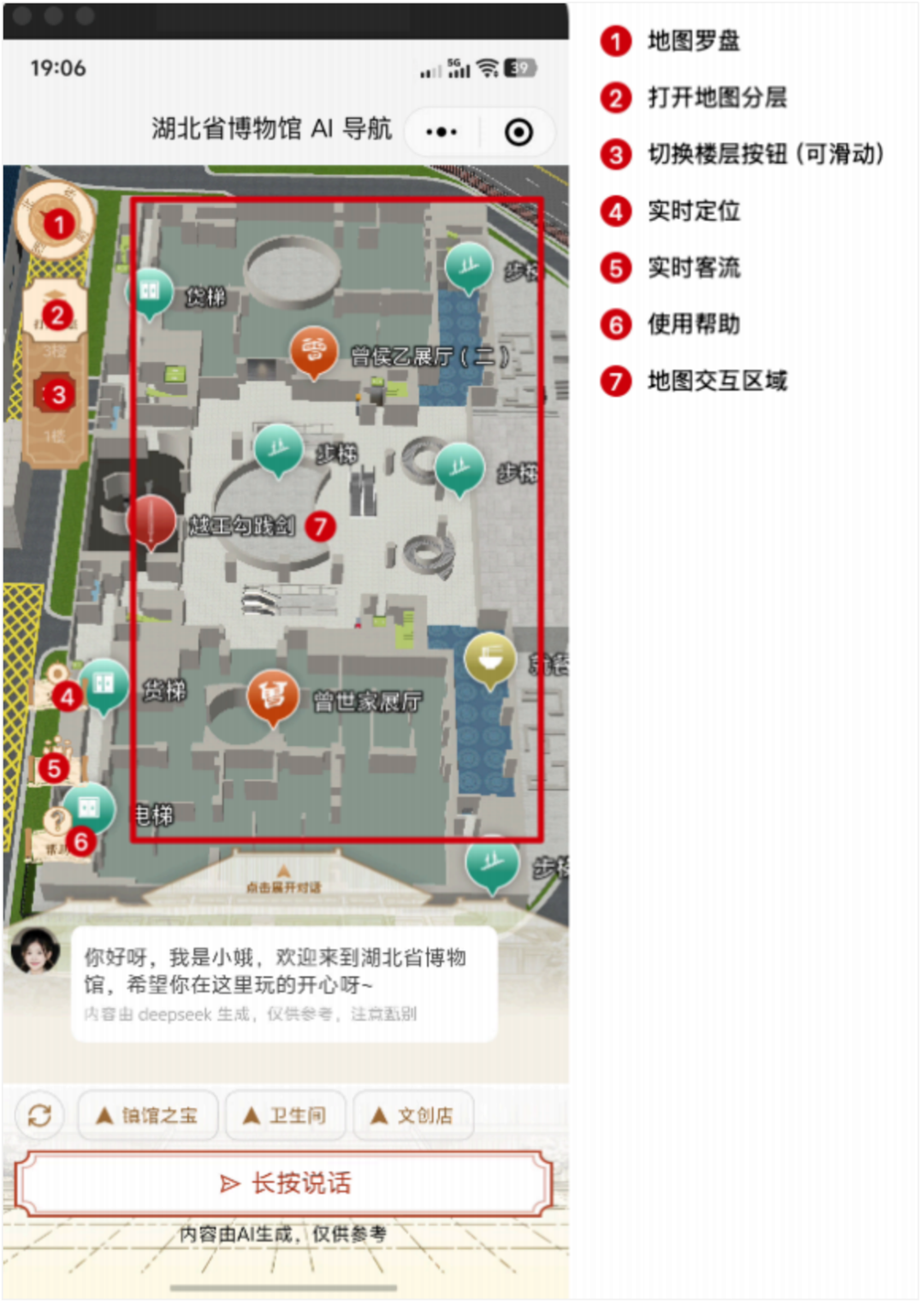Tap 小娥's avatar next to the greeting
This screenshot has height=1305, width=924.
click(x=38, y=950)
